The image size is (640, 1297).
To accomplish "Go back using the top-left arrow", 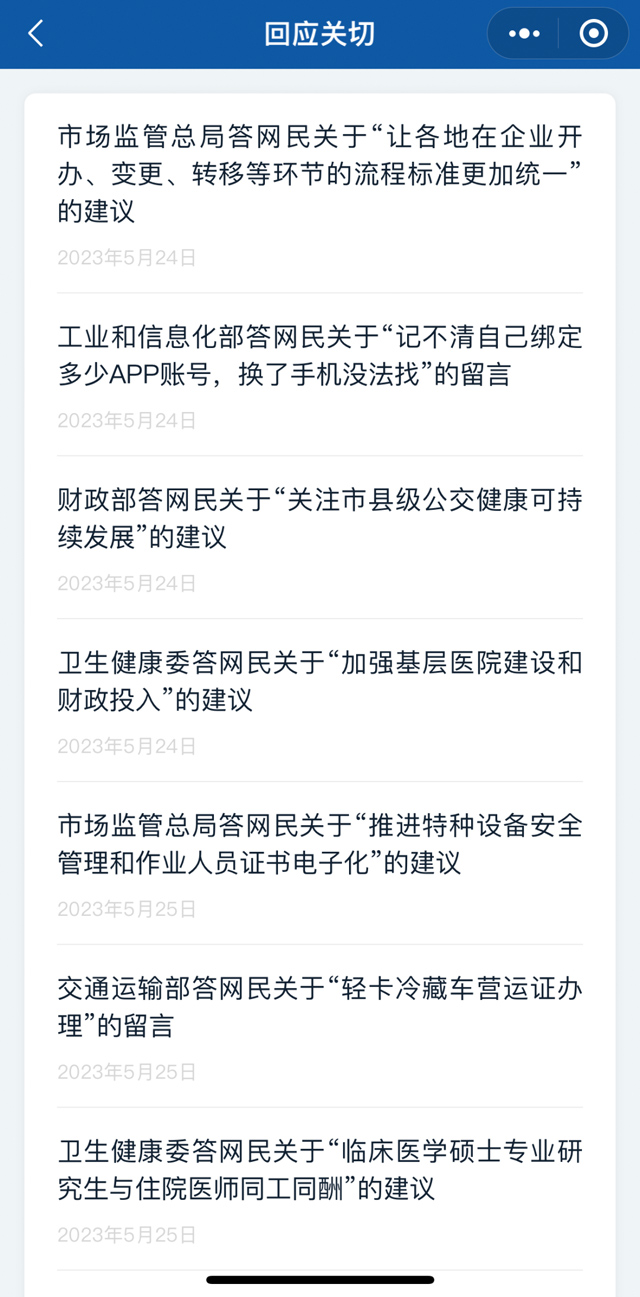I will [36, 33].
